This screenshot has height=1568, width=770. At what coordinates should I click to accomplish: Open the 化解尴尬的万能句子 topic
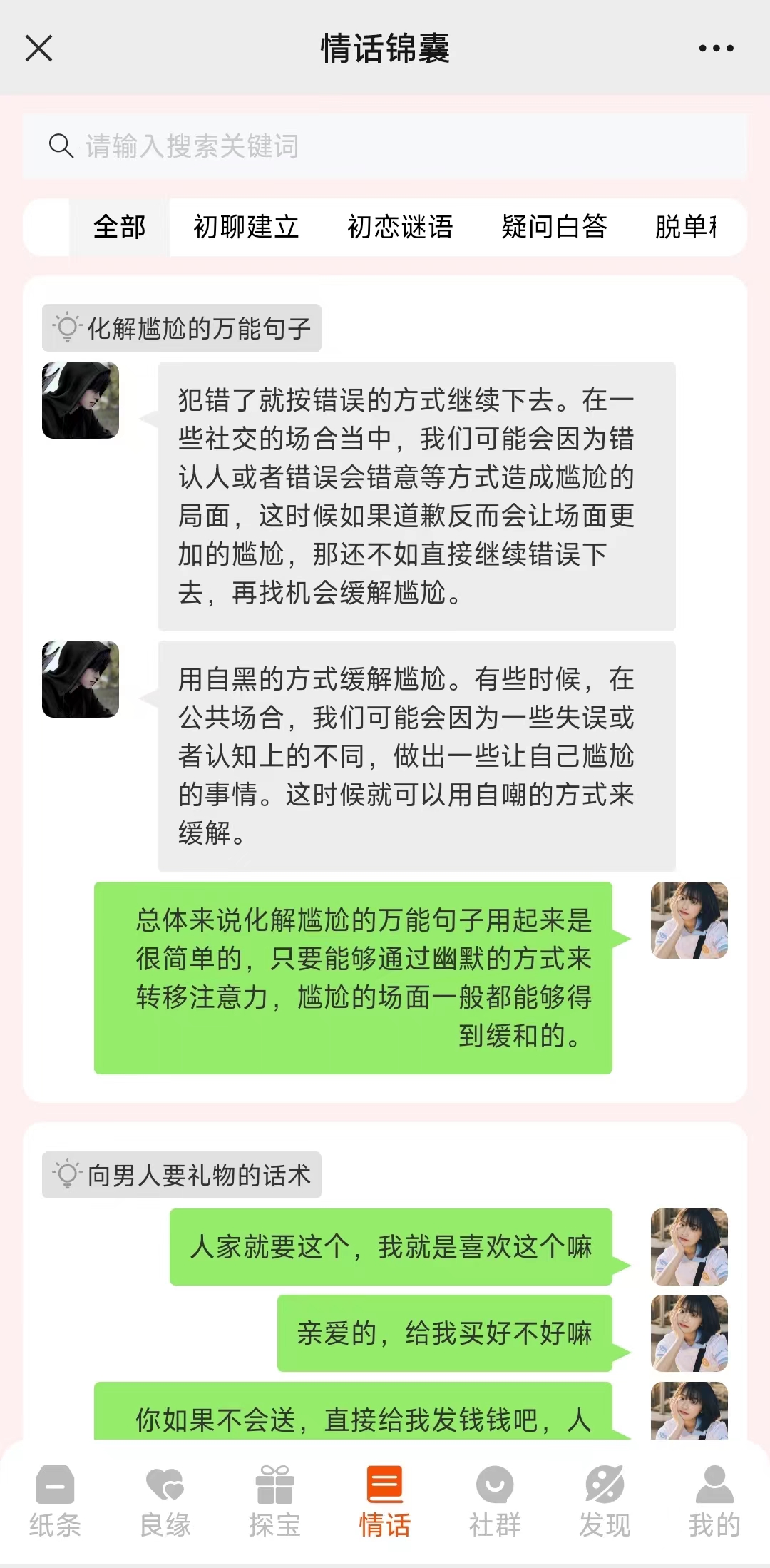[x=183, y=328]
